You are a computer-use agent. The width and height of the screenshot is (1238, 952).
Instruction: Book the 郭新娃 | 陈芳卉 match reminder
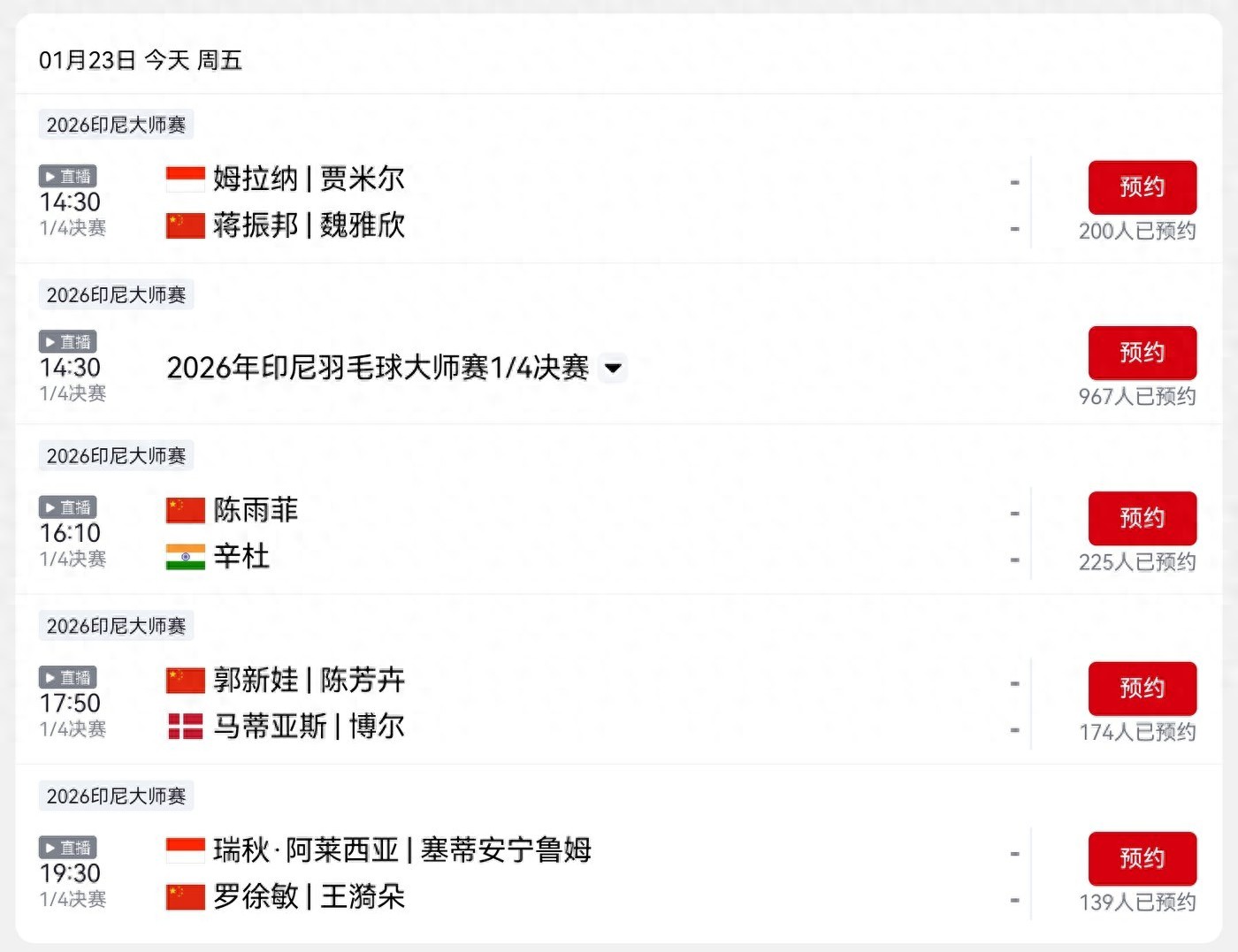(x=1142, y=688)
